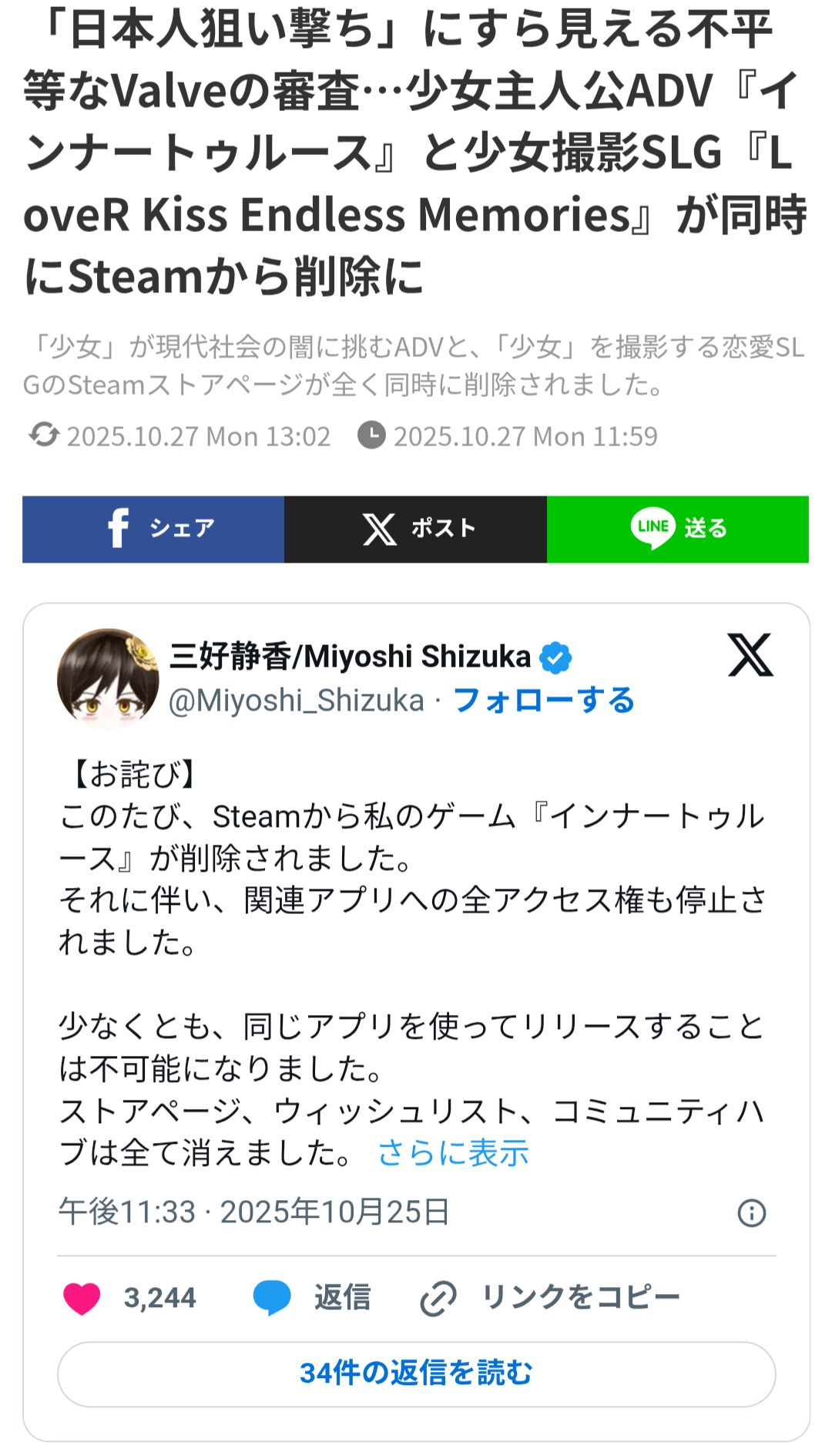This screenshot has width=832, height=1456.
Task: Like the tweet with heart icon
Action: (82, 1298)
